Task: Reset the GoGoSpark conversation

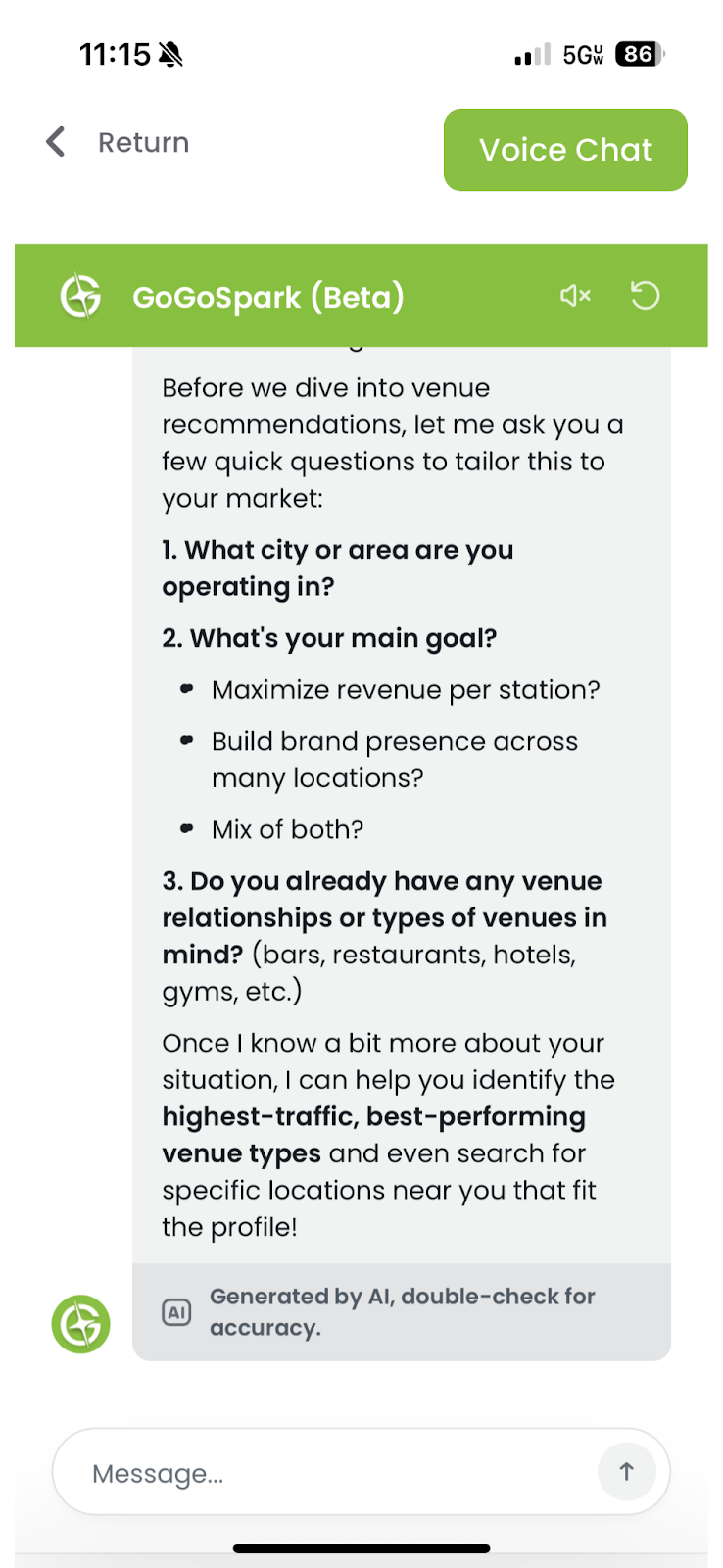Action: (645, 296)
